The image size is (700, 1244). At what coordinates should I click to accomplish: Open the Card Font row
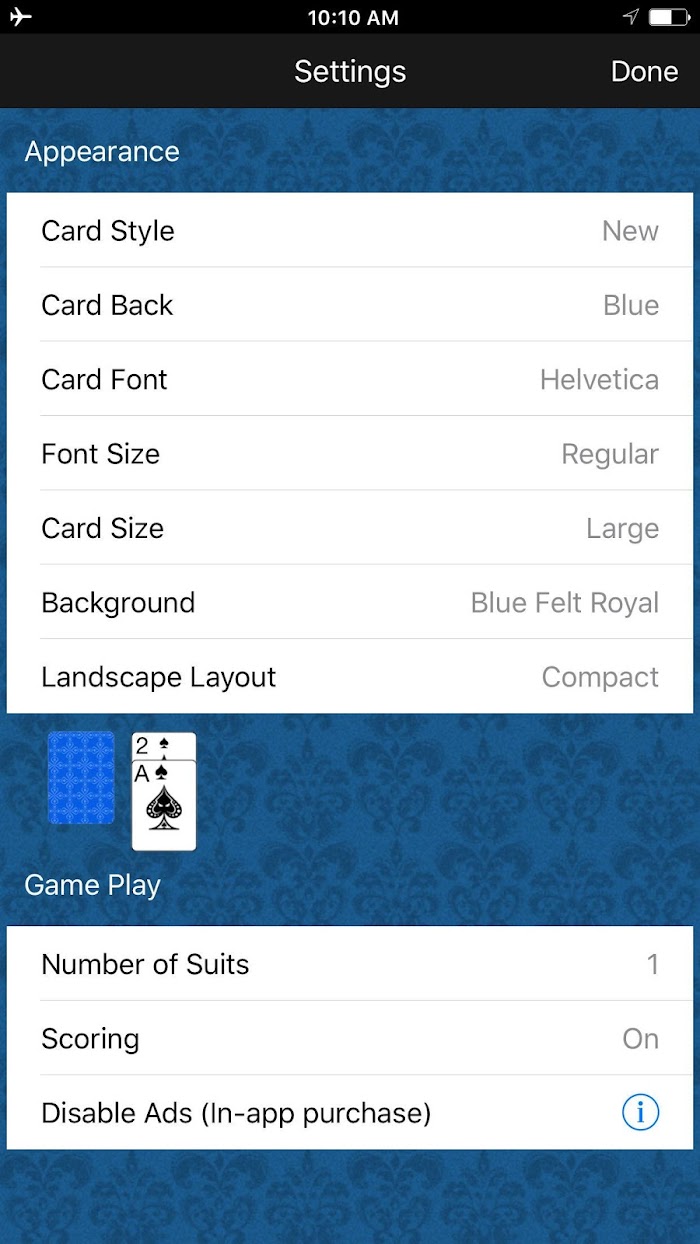[x=350, y=379]
